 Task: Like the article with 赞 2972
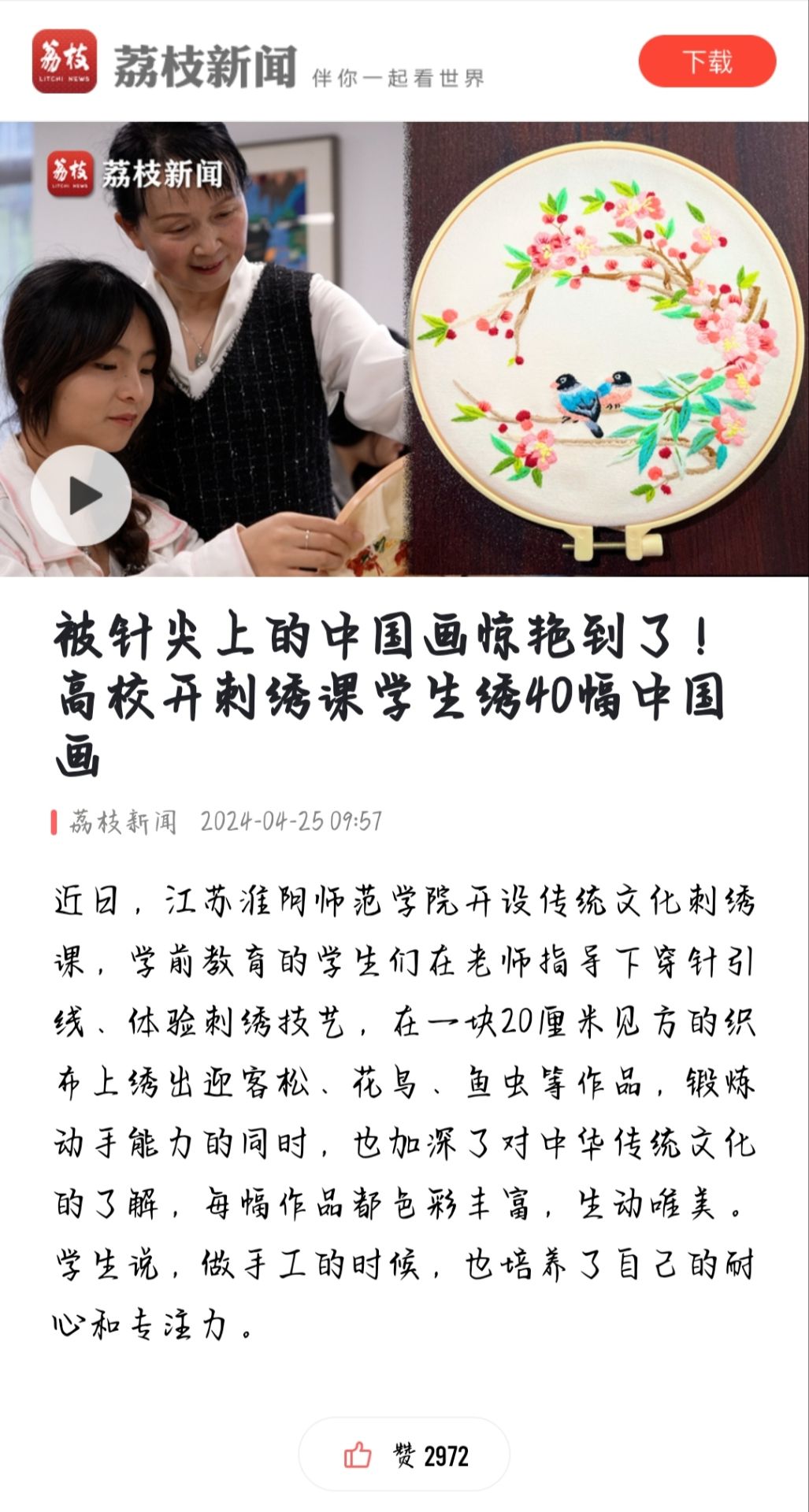[404, 1455]
